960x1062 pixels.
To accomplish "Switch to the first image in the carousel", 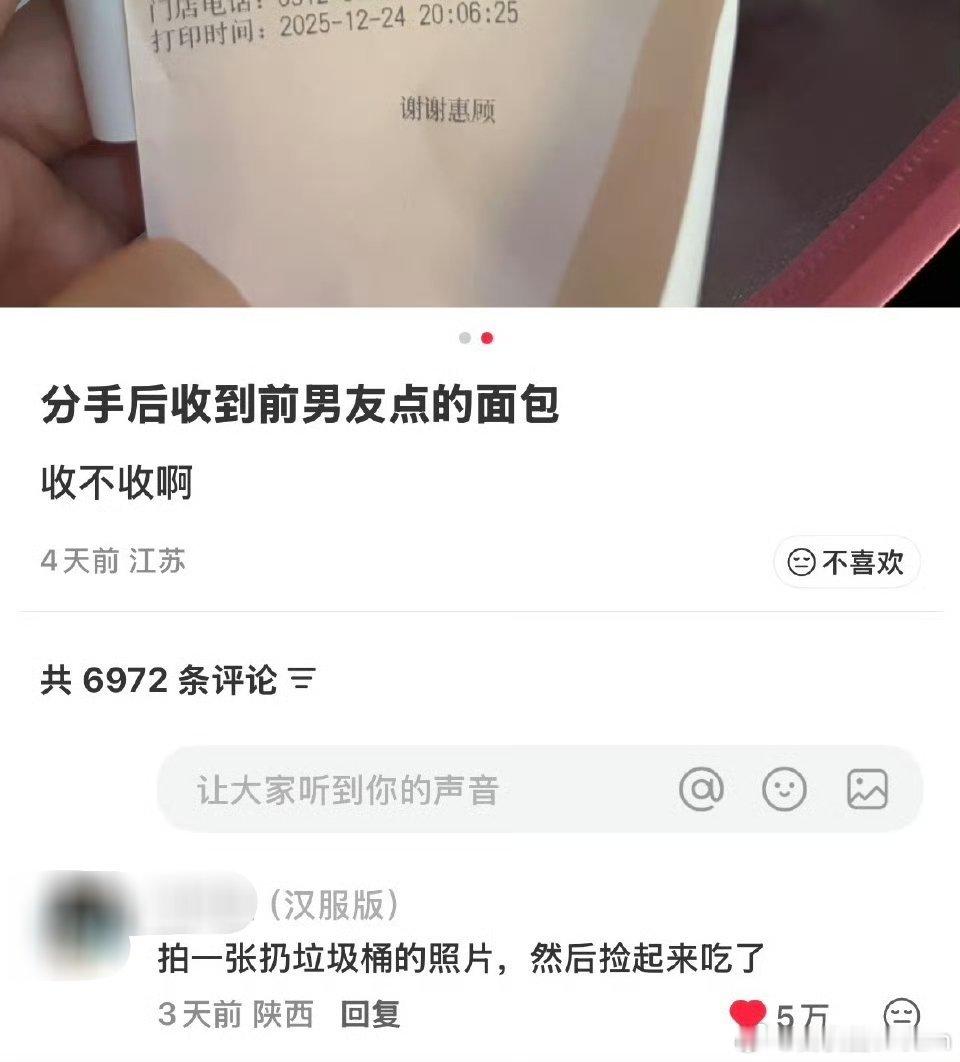I will pyautogui.click(x=463, y=339).
